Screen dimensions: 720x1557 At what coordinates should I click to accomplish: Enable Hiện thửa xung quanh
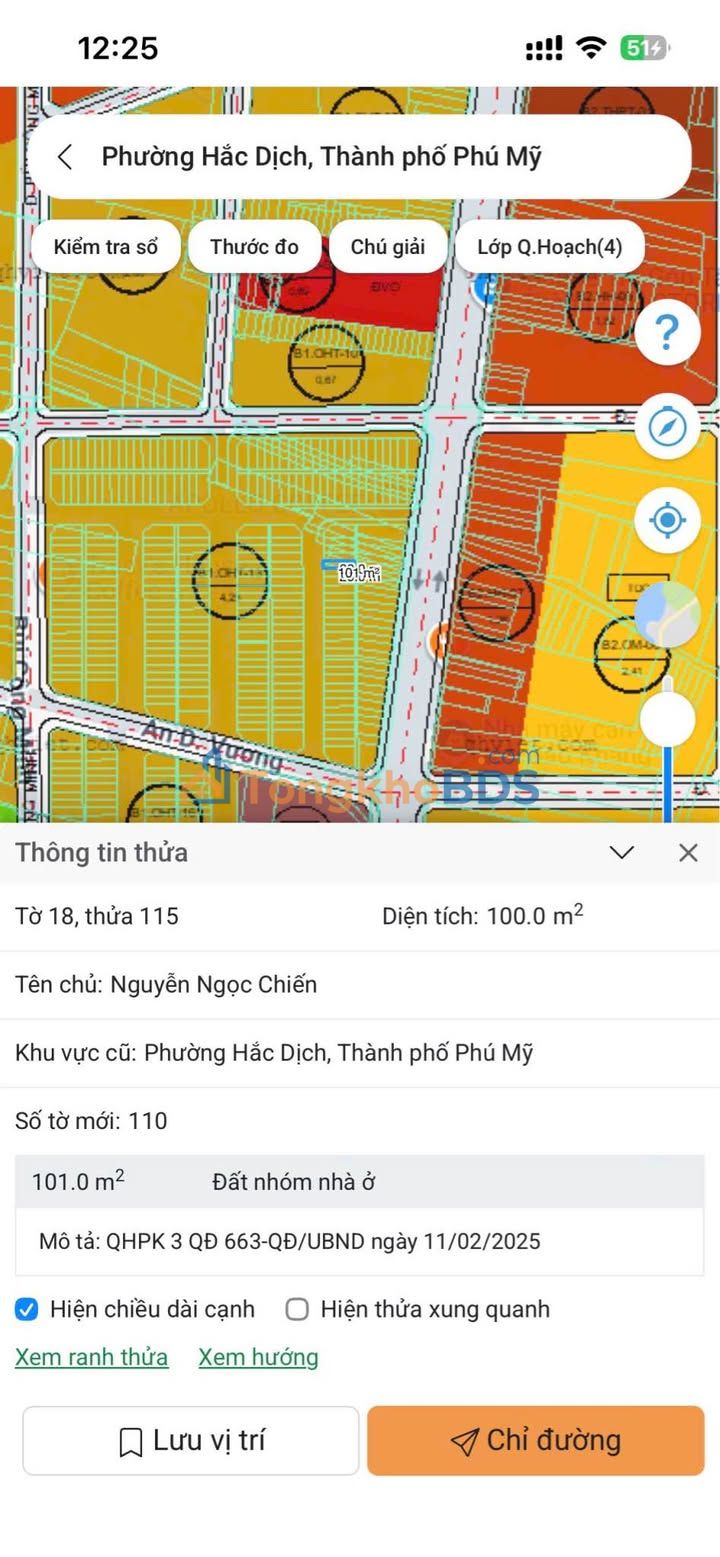(x=297, y=1309)
